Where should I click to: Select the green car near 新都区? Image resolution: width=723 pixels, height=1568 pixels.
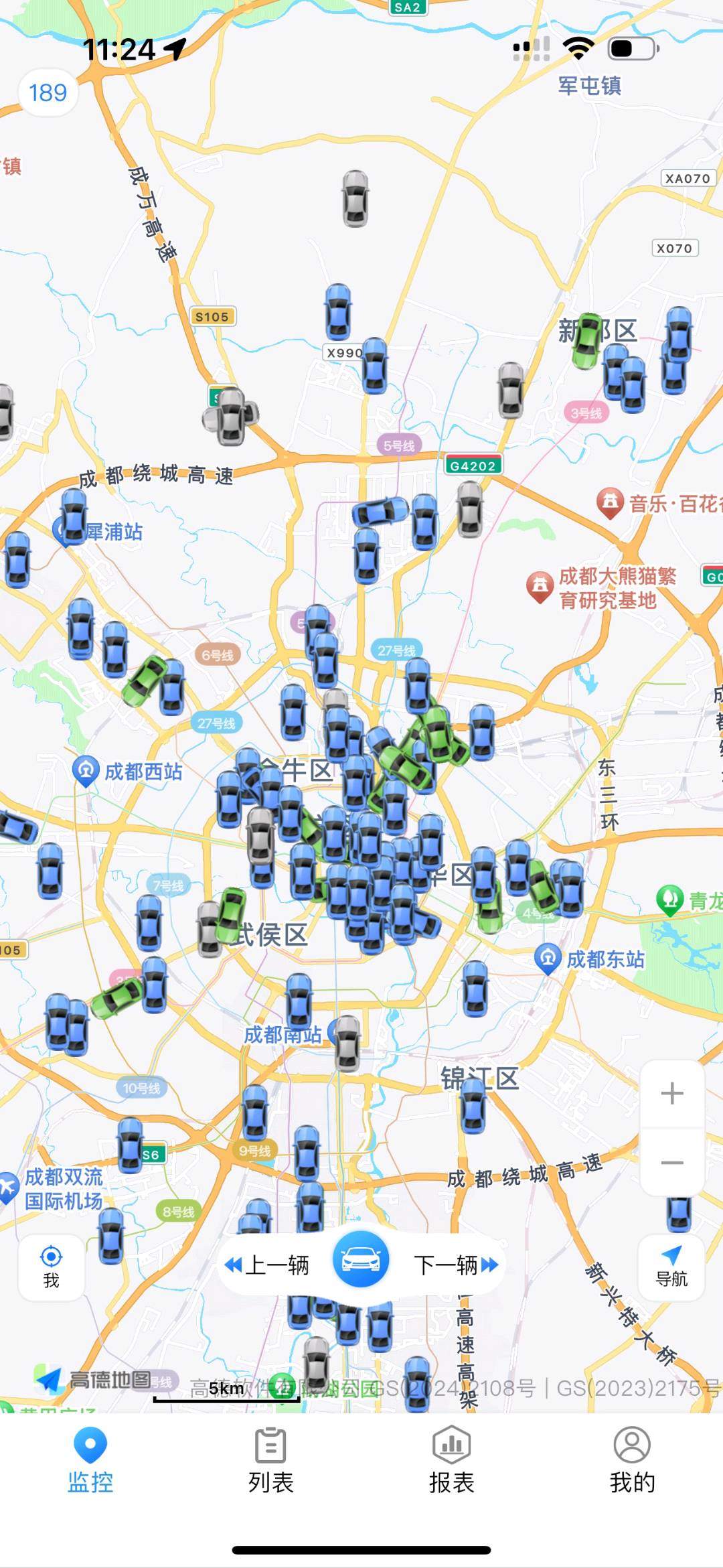tap(587, 340)
